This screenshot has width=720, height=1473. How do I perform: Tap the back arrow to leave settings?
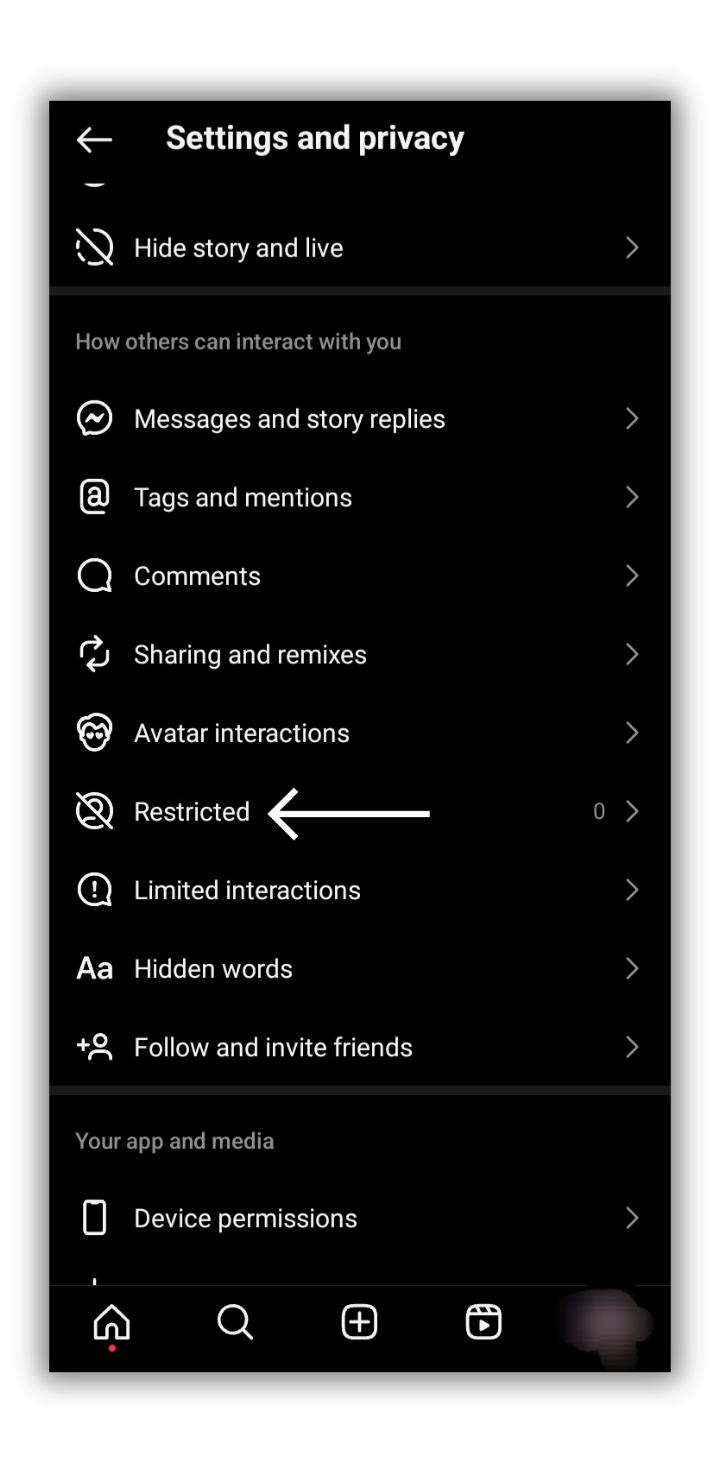pyautogui.click(x=94, y=139)
